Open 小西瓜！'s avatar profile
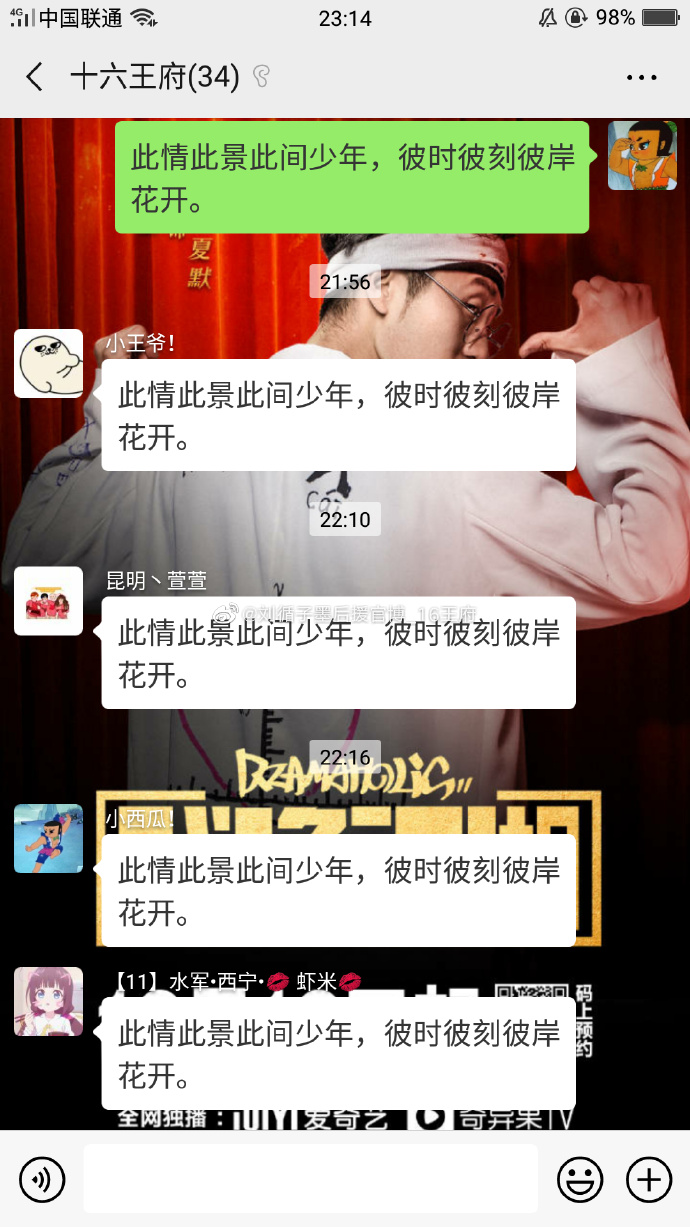 (48, 838)
